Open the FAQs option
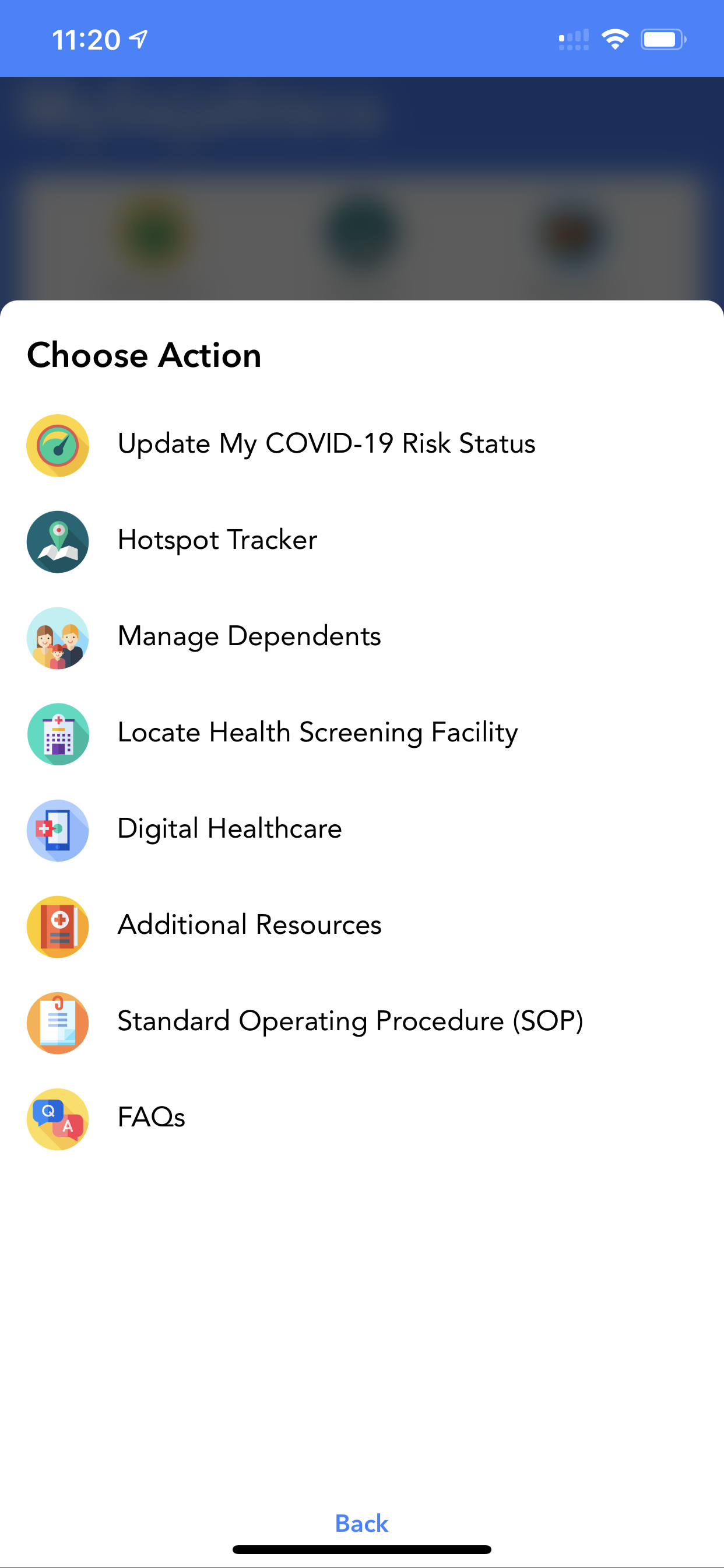 [151, 1118]
